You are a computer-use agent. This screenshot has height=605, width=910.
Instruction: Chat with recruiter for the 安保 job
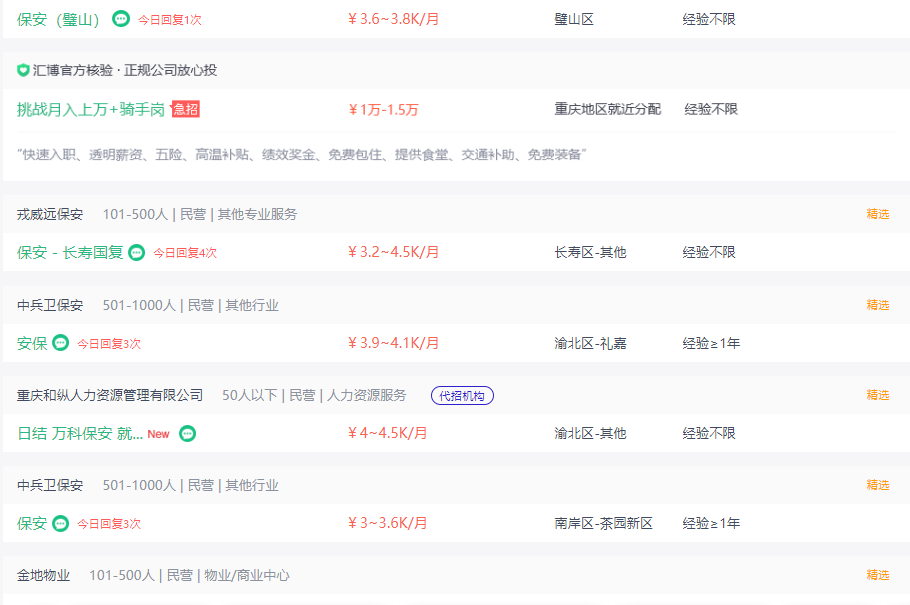pyautogui.click(x=61, y=343)
